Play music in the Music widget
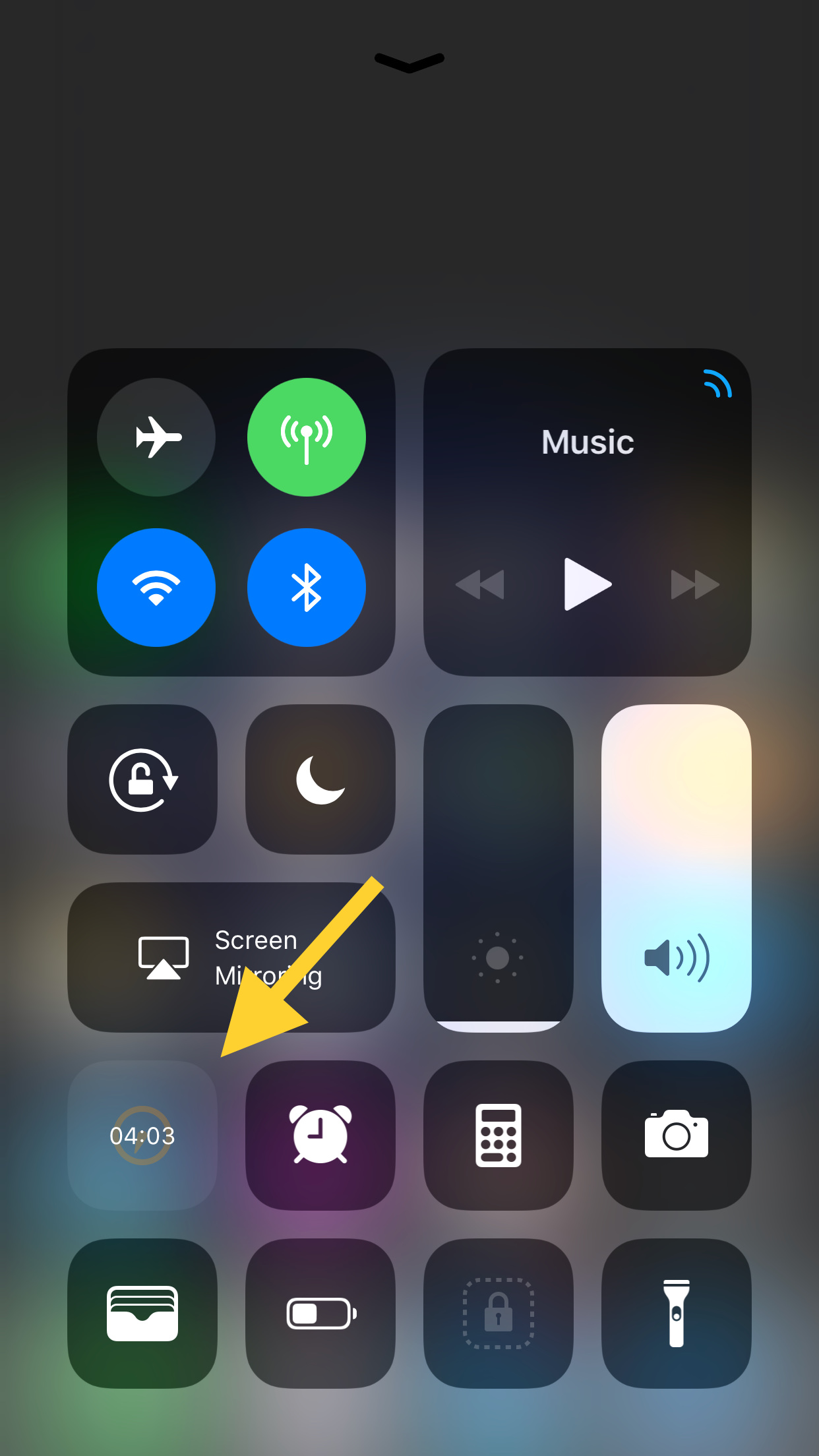 coord(588,584)
